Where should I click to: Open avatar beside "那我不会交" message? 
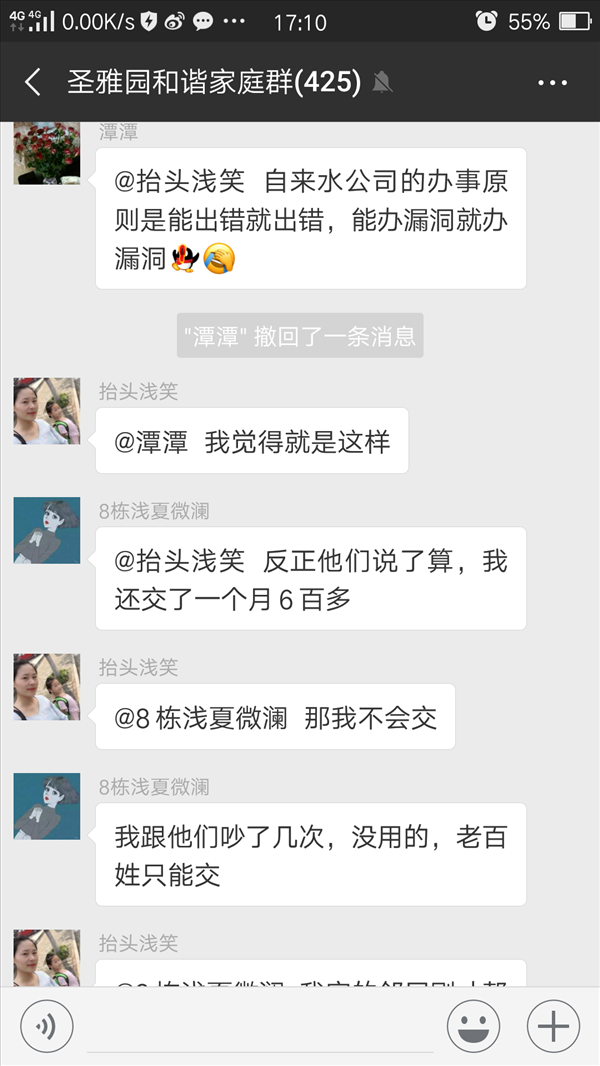click(x=47, y=687)
